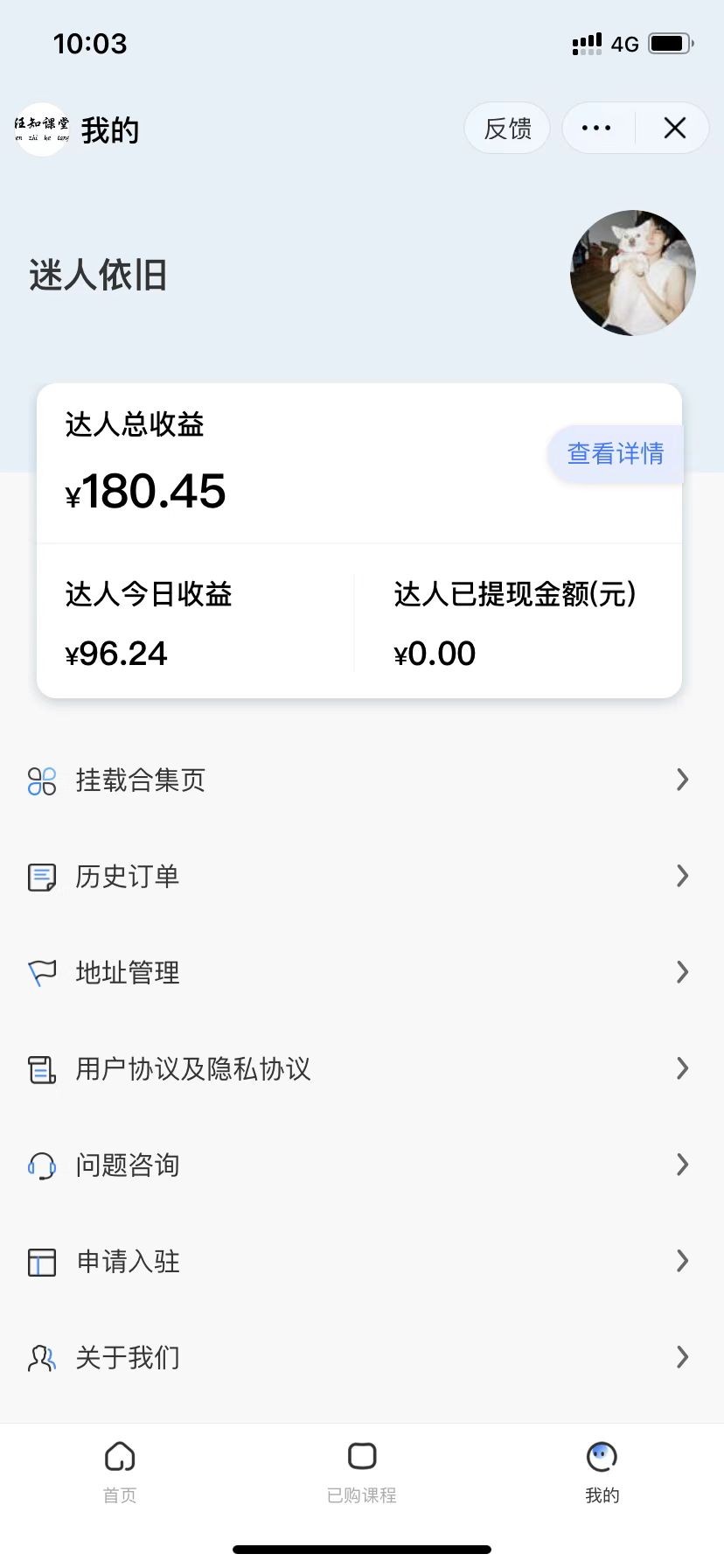
Task: Click the 用户协议及隐私协议 contract icon
Action: [41, 1067]
